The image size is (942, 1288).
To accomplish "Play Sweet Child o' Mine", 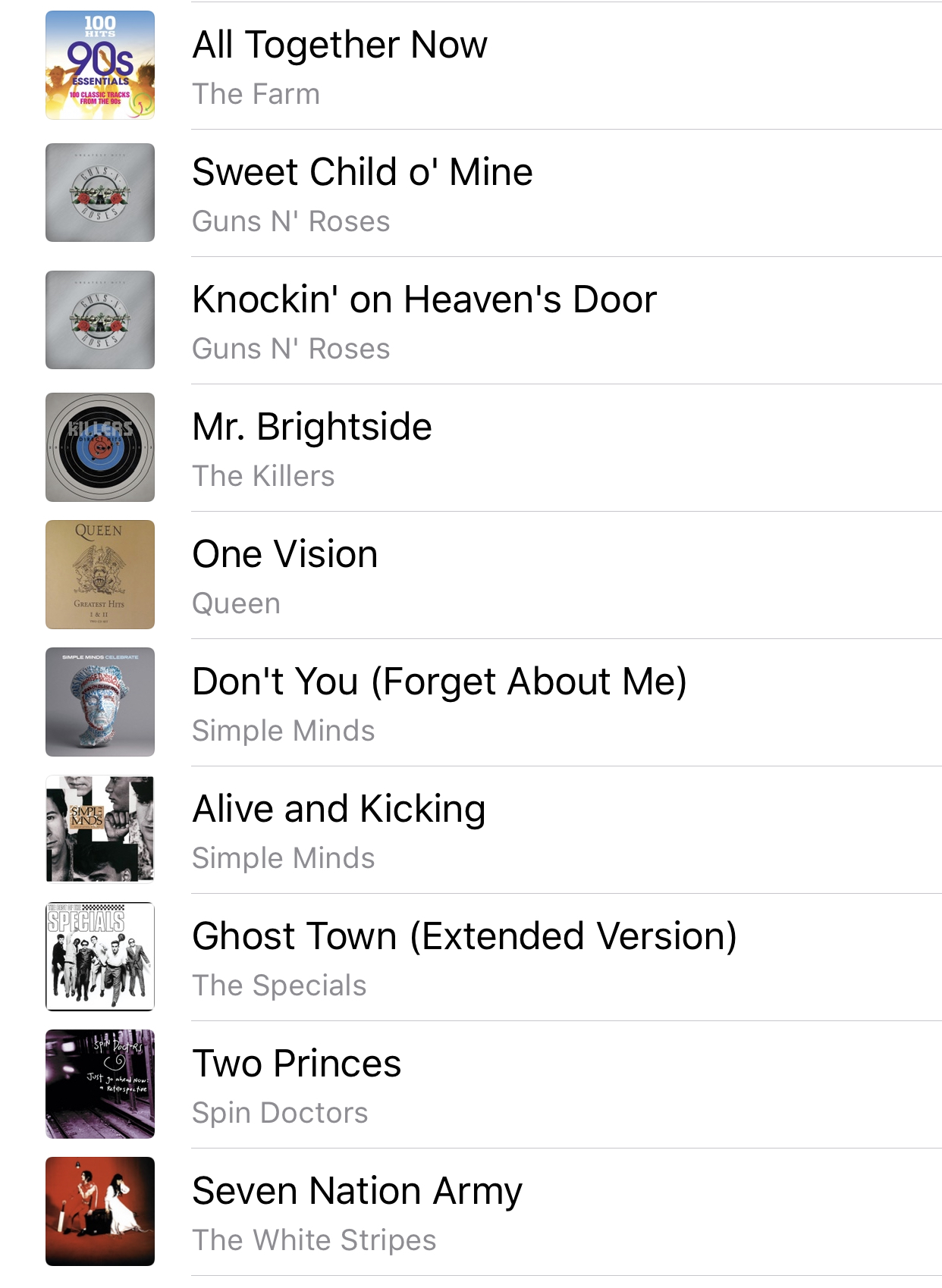I will [x=363, y=193].
